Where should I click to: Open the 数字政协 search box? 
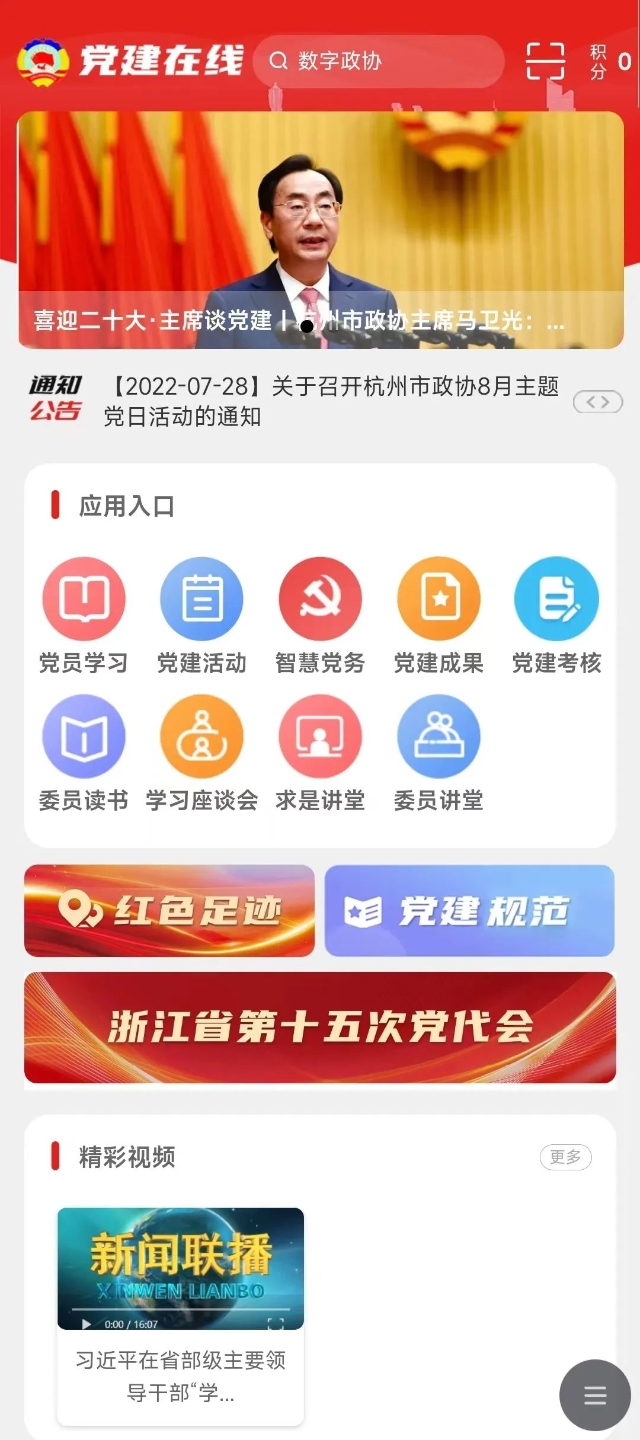pos(378,61)
